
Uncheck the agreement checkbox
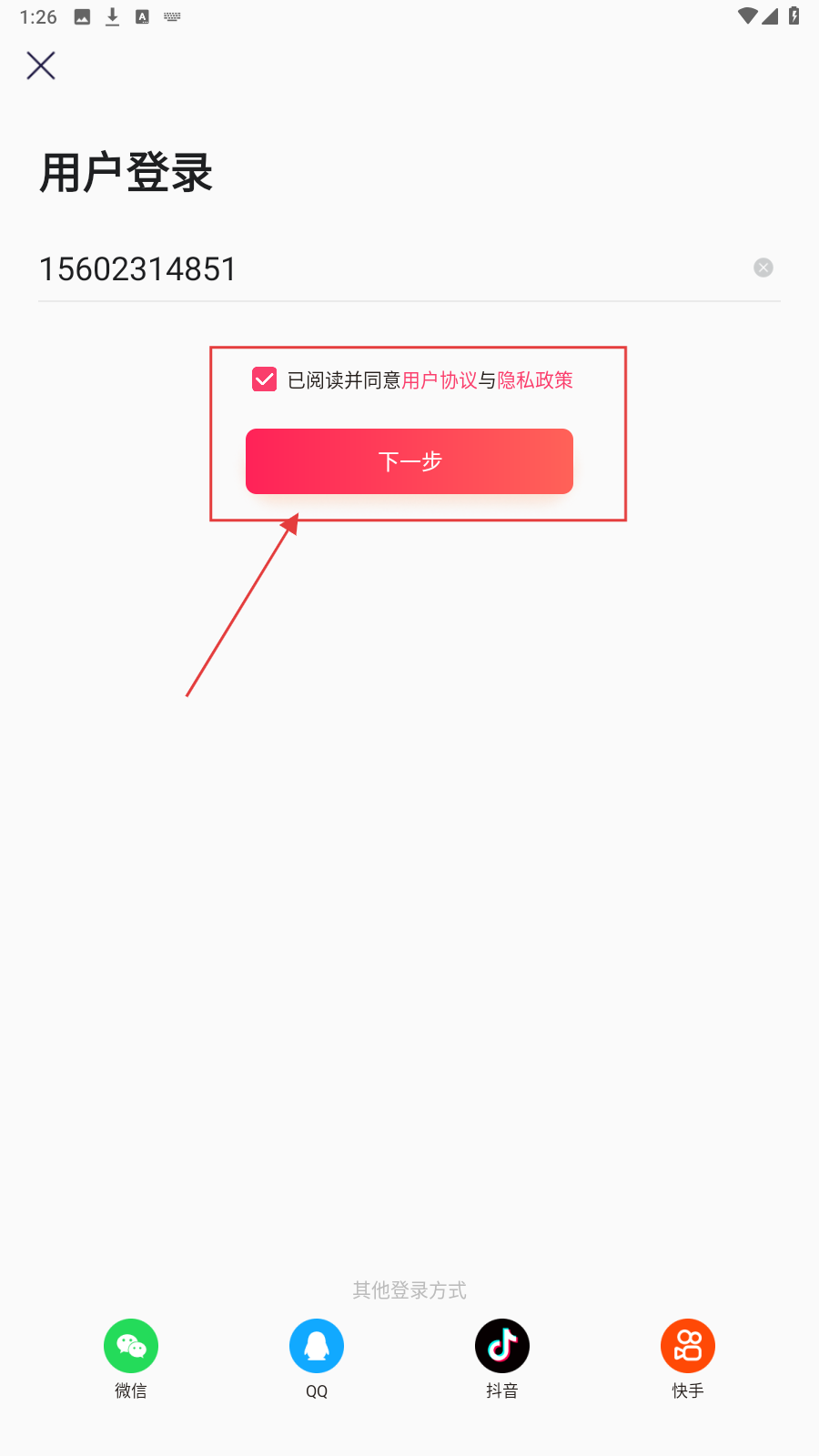[265, 379]
